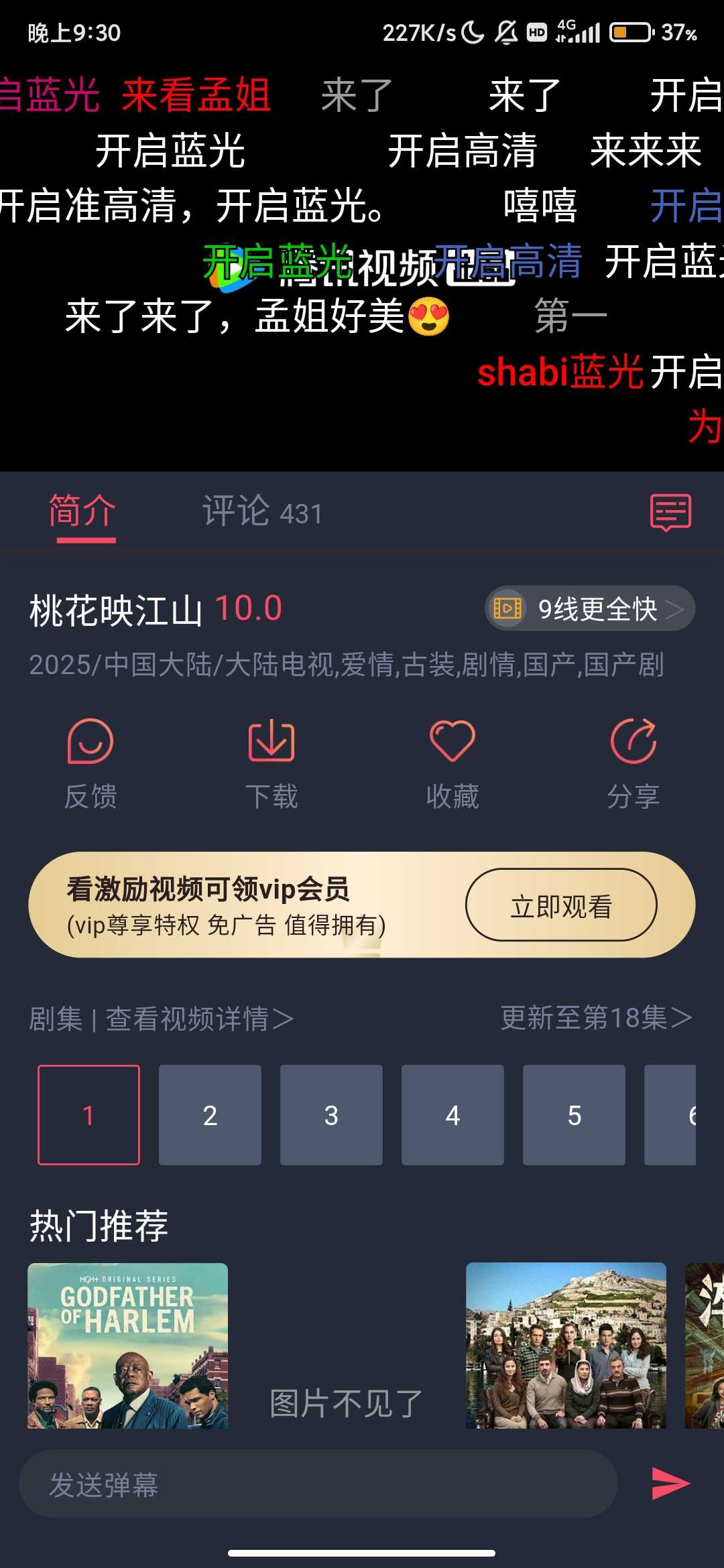Switch to the 评论 tab
724x1568 pixels.
click(261, 513)
